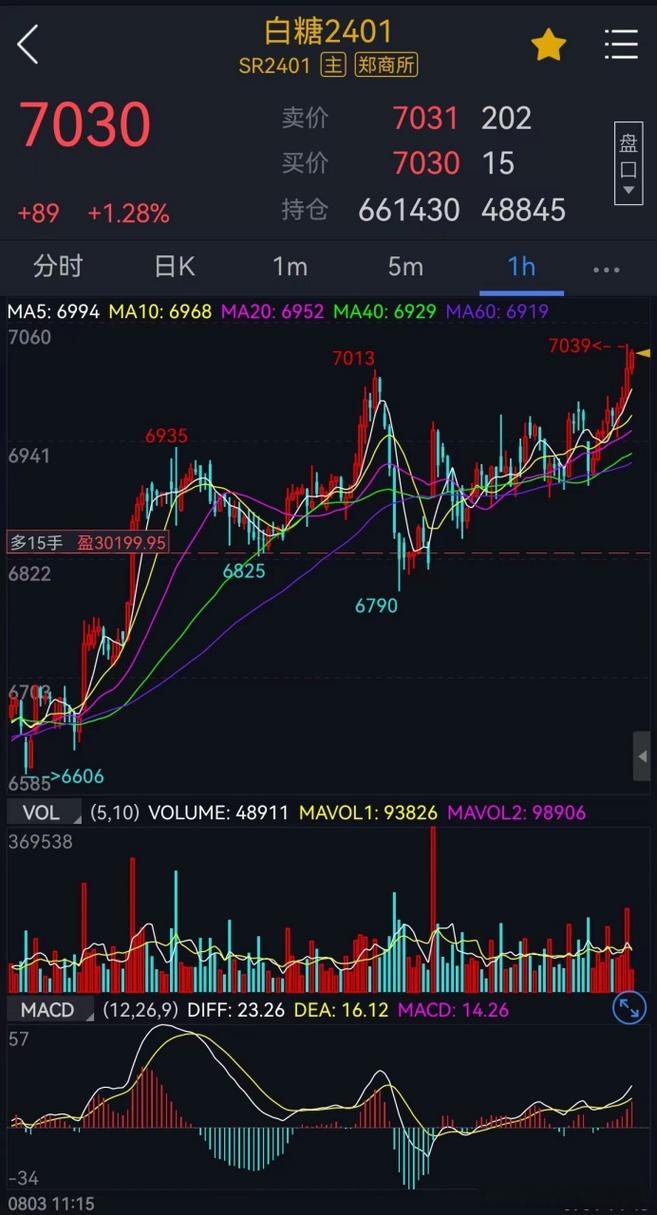Open the MACD indicator selector
The height and width of the screenshot is (1215, 657).
(54, 1010)
